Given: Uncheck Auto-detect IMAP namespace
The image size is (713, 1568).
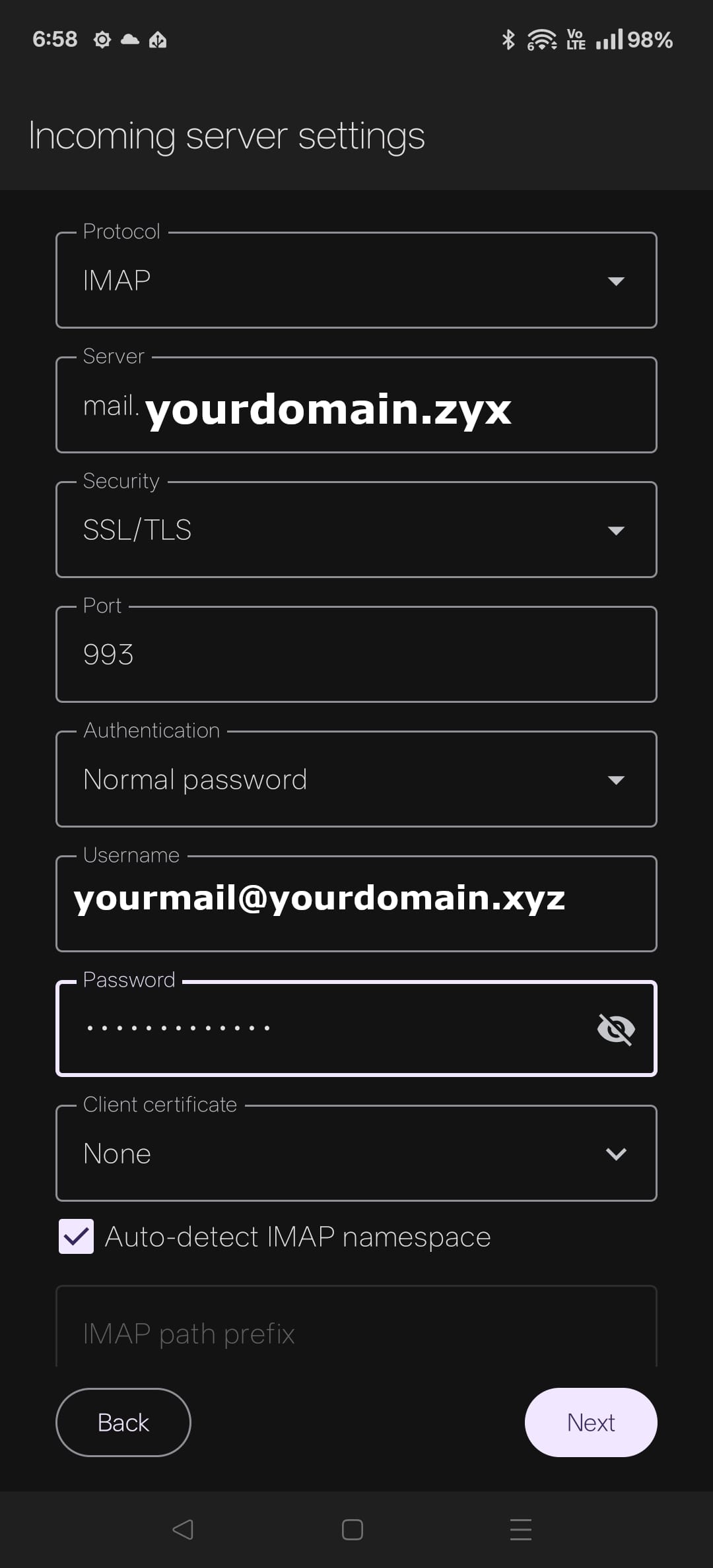Looking at the screenshot, I should 77,1237.
